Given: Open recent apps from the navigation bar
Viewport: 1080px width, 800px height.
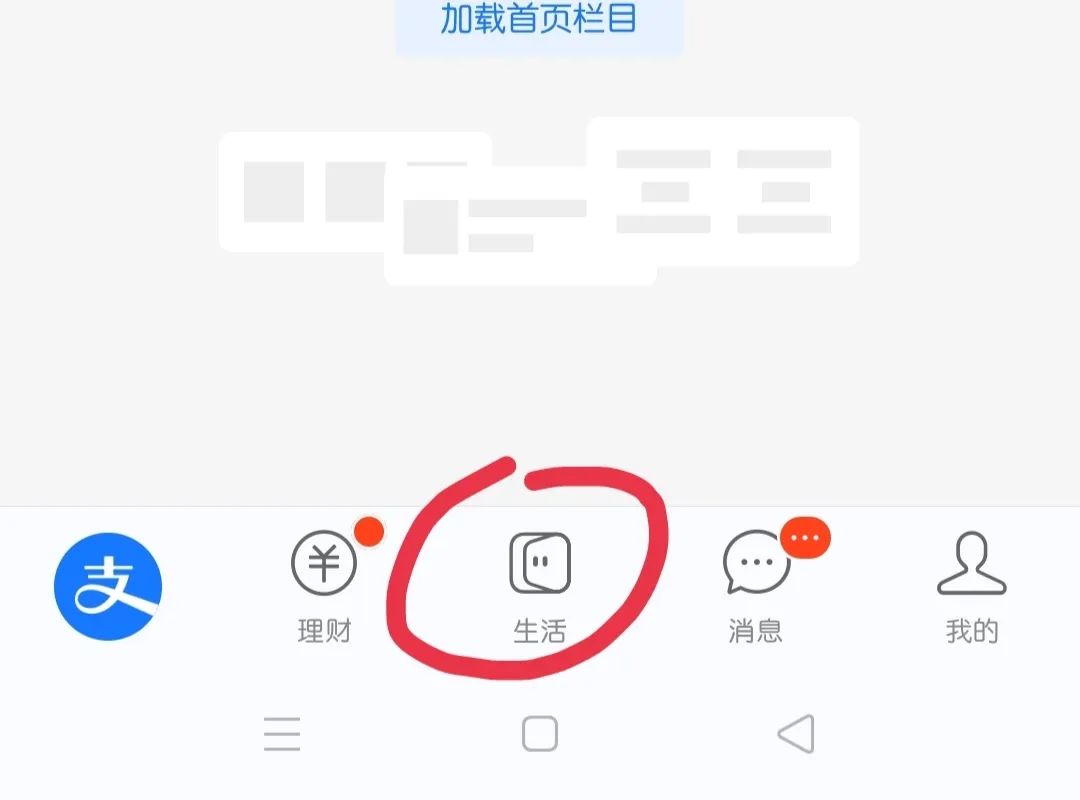Looking at the screenshot, I should click(282, 735).
